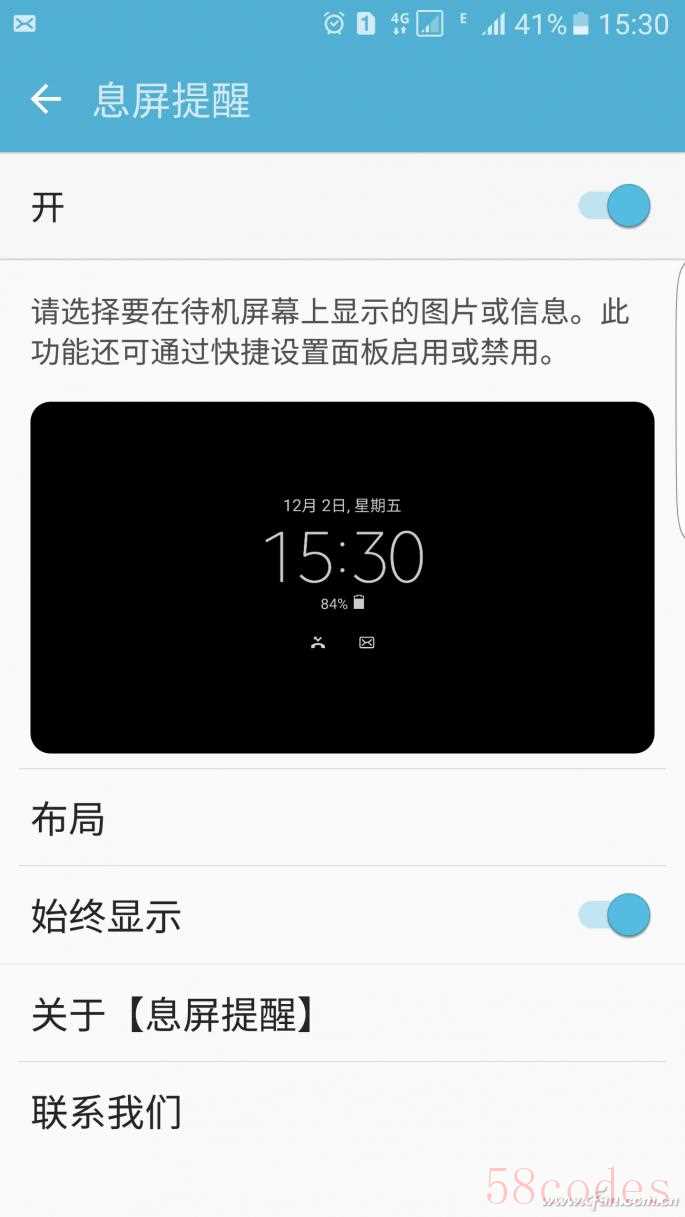Open the 布局 layout settings
The width and height of the screenshot is (685, 1217).
point(68,820)
